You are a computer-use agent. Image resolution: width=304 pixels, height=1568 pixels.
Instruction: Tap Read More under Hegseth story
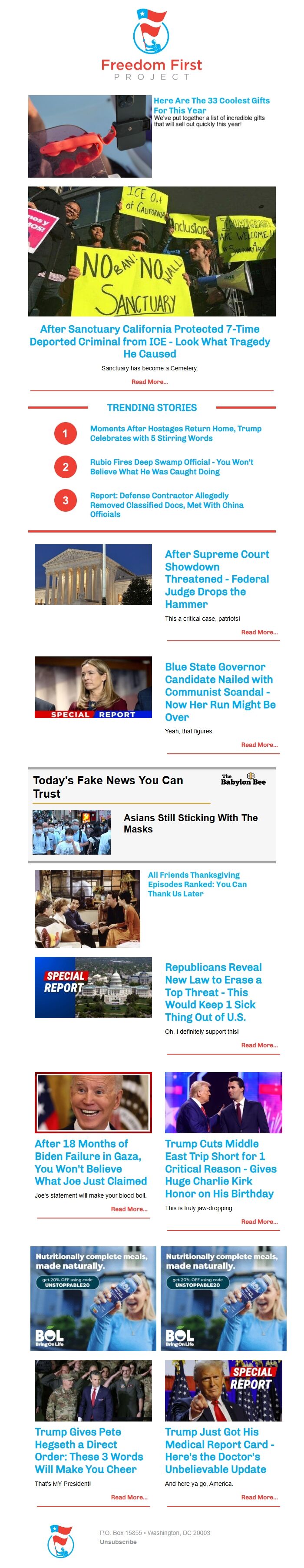pyautogui.click(x=129, y=1496)
